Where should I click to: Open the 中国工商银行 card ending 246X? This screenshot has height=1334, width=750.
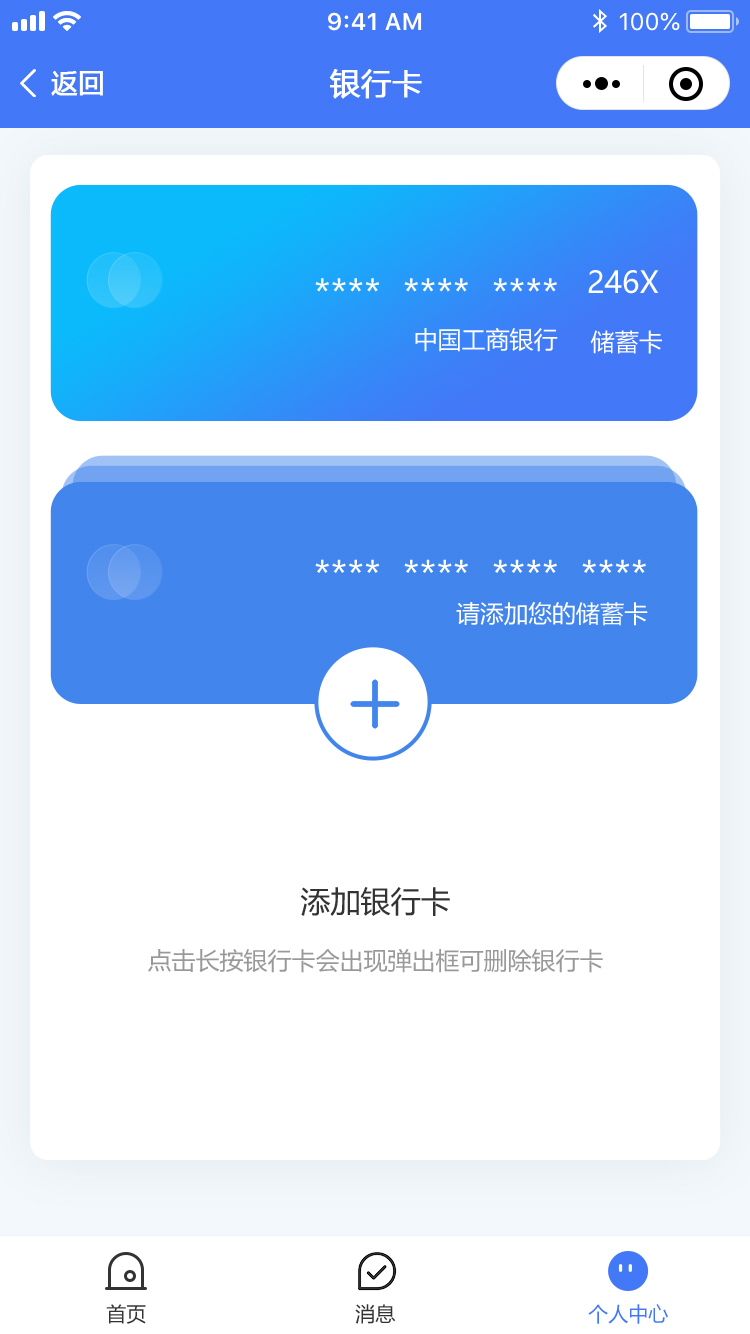click(x=374, y=303)
